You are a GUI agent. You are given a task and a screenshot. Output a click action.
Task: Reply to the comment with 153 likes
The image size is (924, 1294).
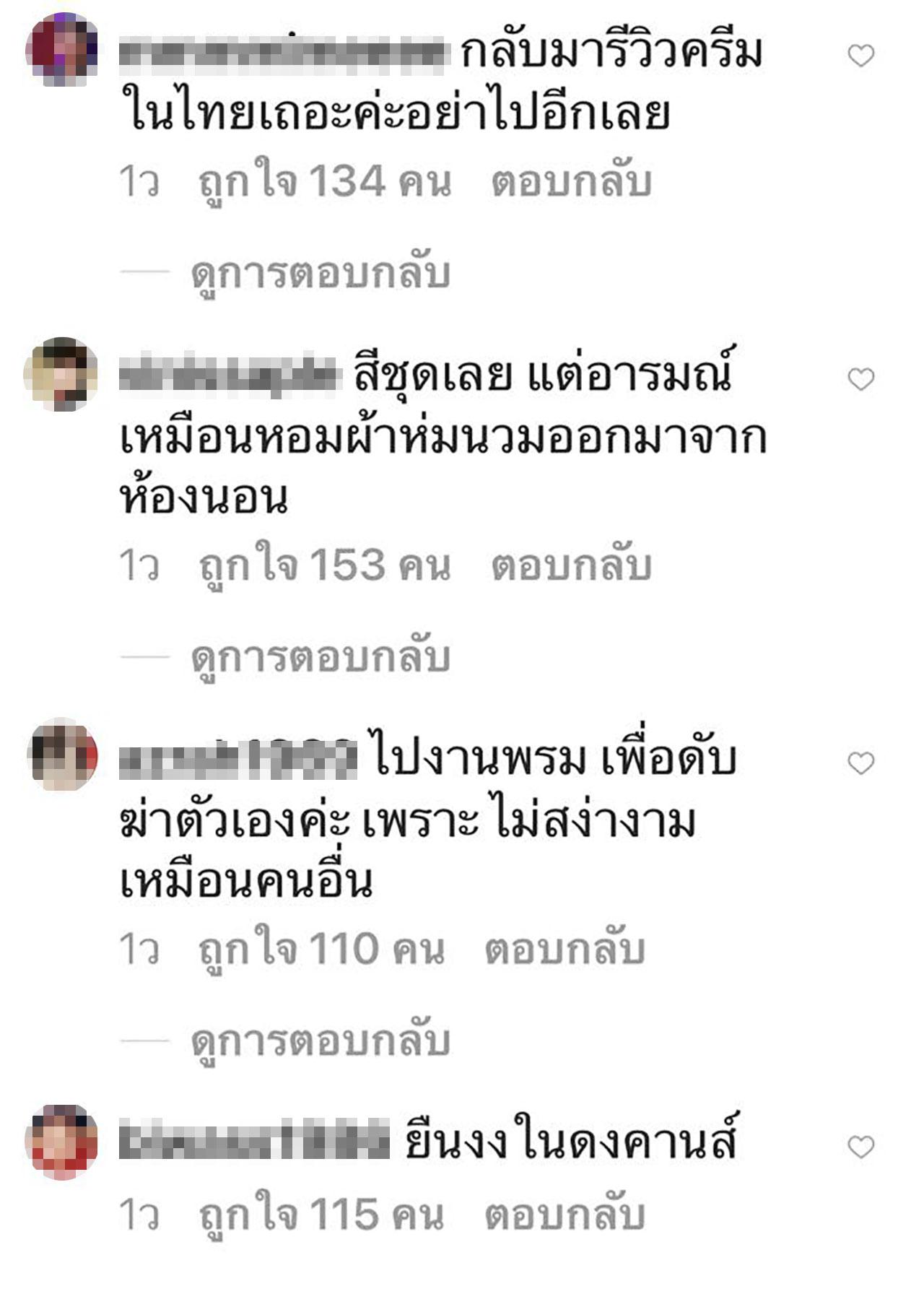point(571,565)
